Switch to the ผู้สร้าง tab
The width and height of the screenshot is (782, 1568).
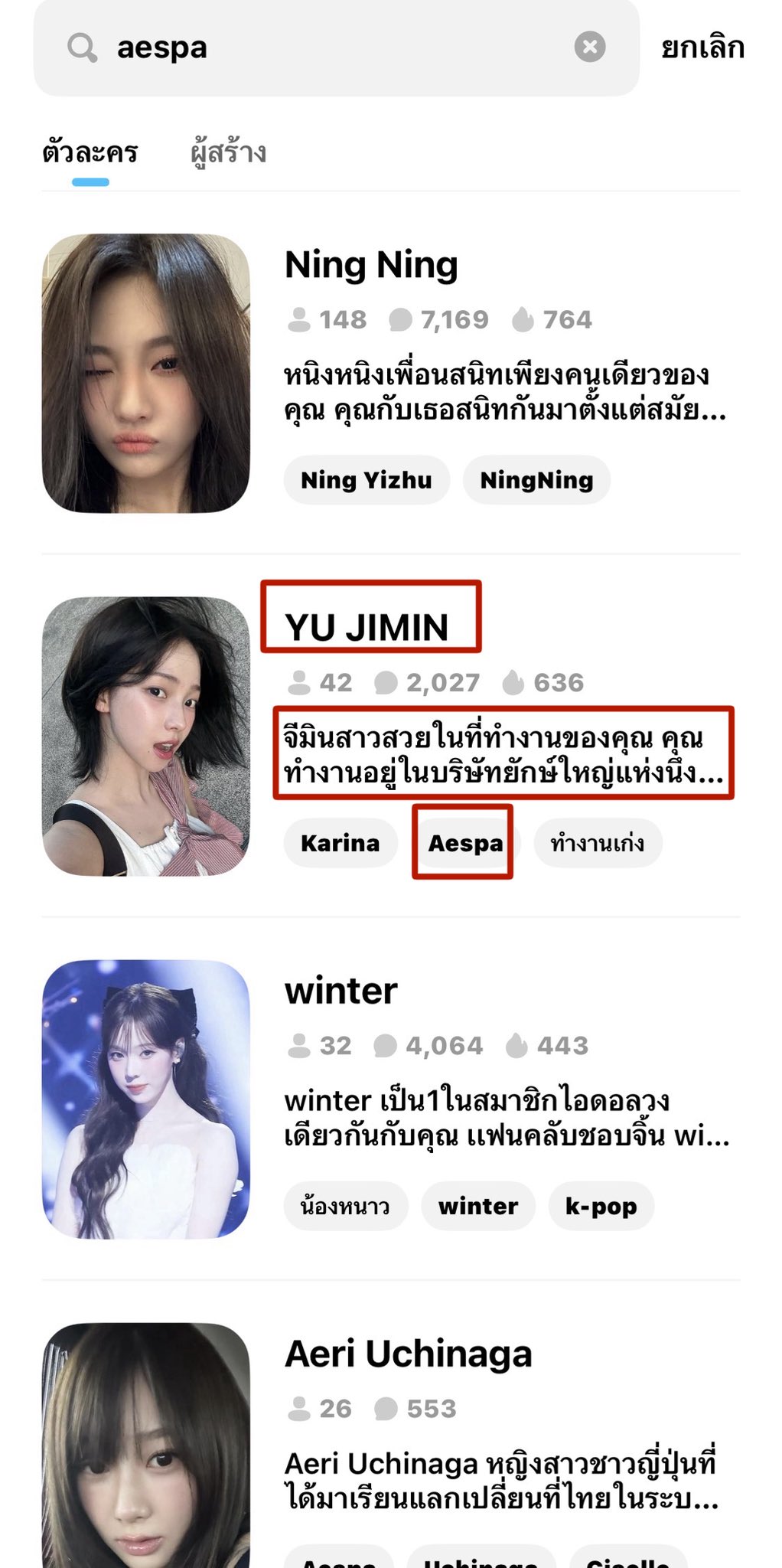click(228, 152)
